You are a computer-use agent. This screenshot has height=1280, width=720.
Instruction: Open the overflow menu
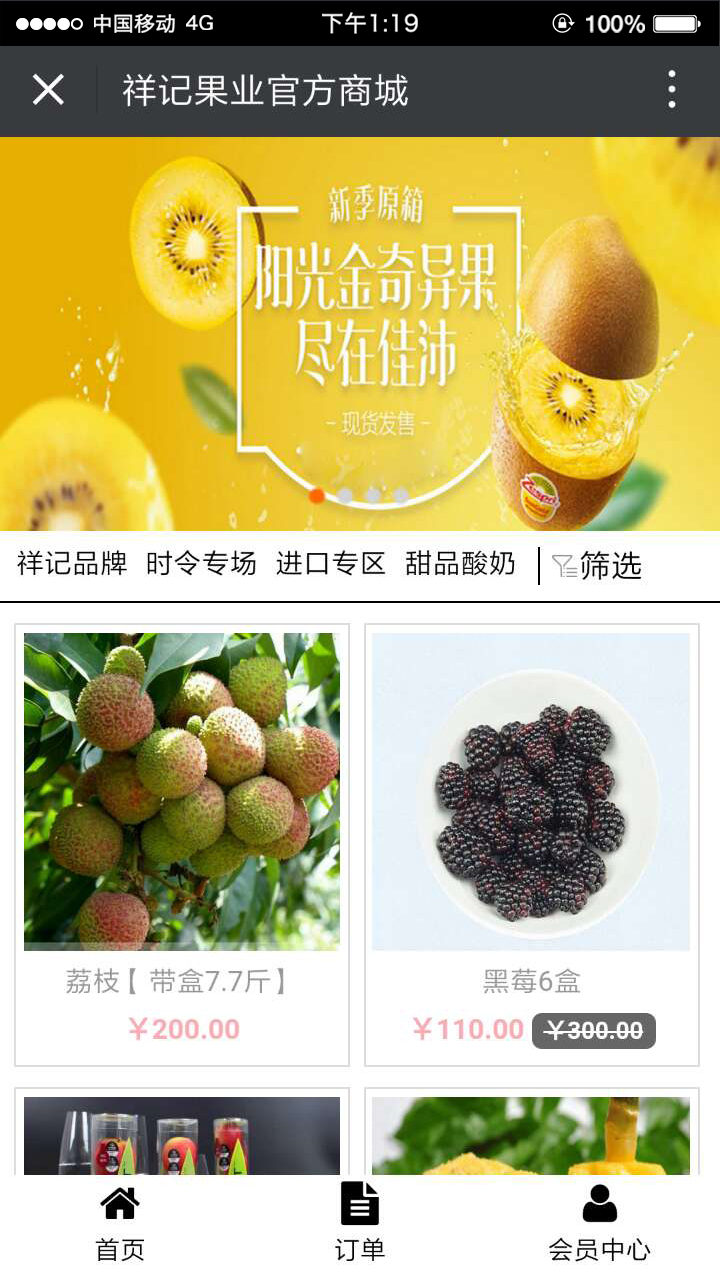tap(672, 90)
